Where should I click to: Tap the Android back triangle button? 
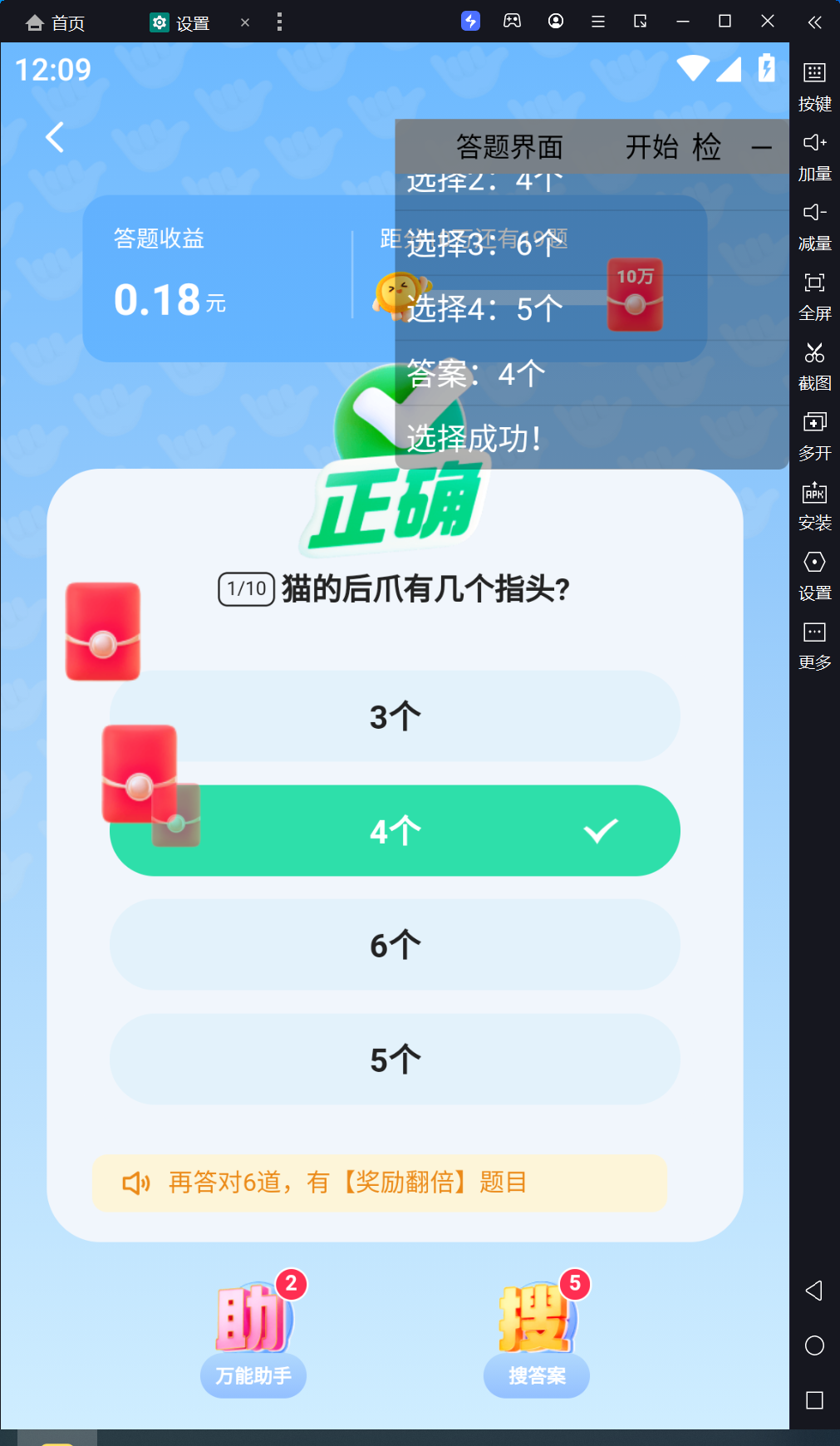coord(814,1290)
